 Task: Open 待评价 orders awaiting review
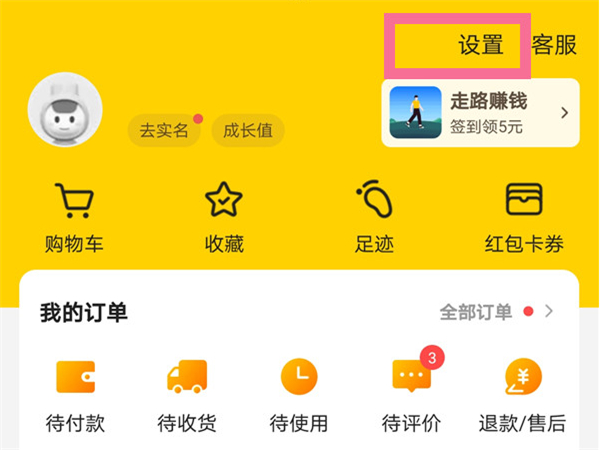pyautogui.click(x=411, y=393)
